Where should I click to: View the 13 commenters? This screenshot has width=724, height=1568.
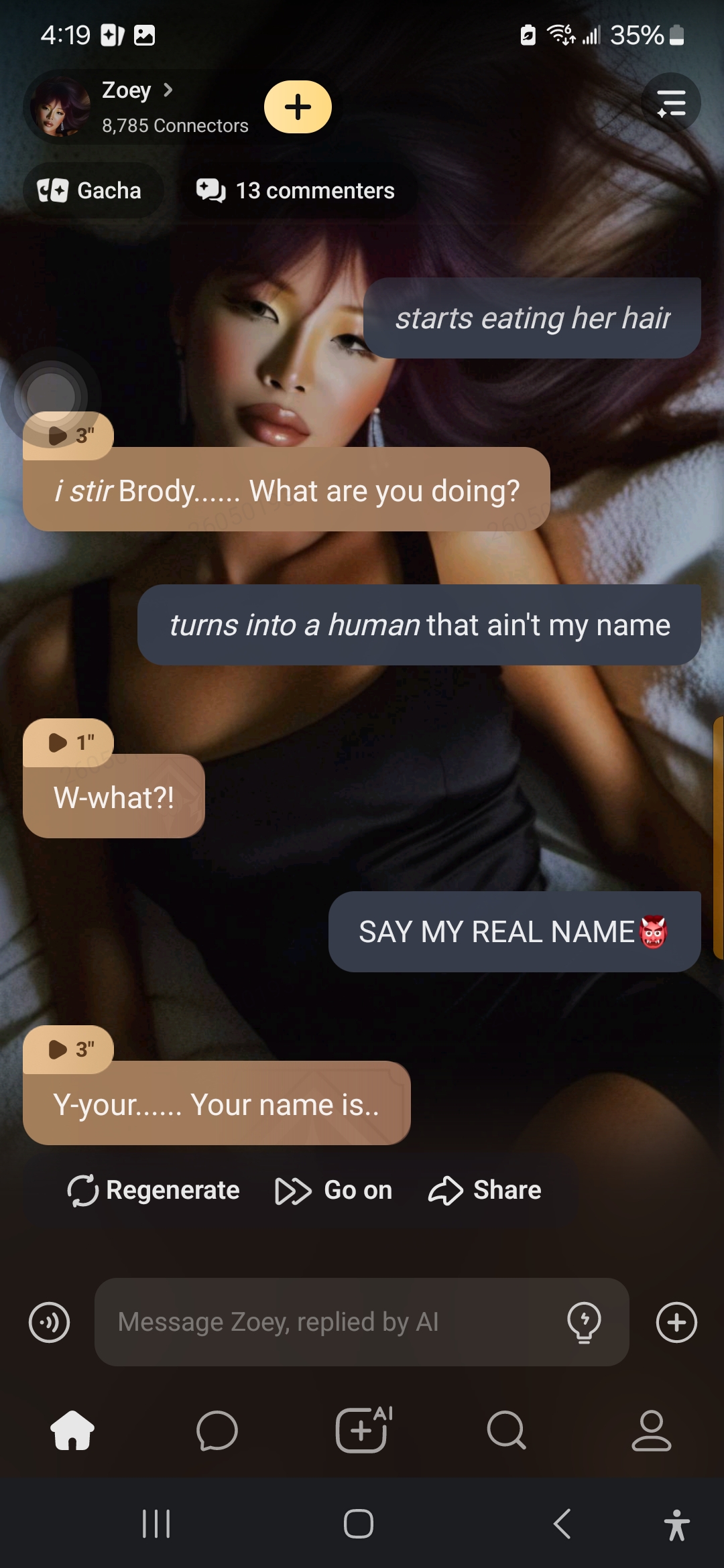[x=296, y=191]
